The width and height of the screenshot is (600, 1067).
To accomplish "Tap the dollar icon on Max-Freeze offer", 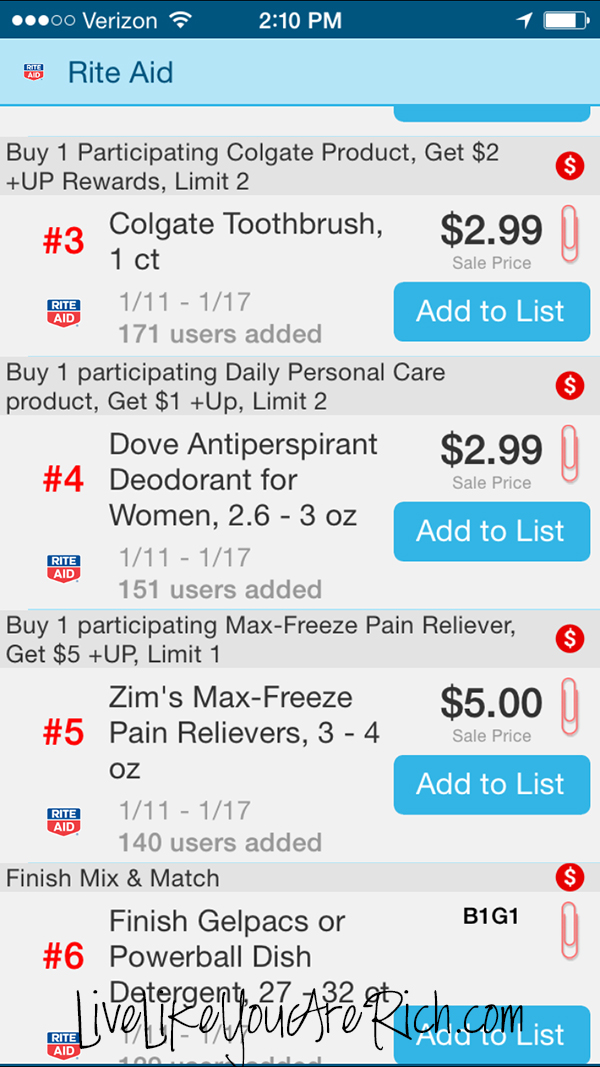I will tap(569, 639).
